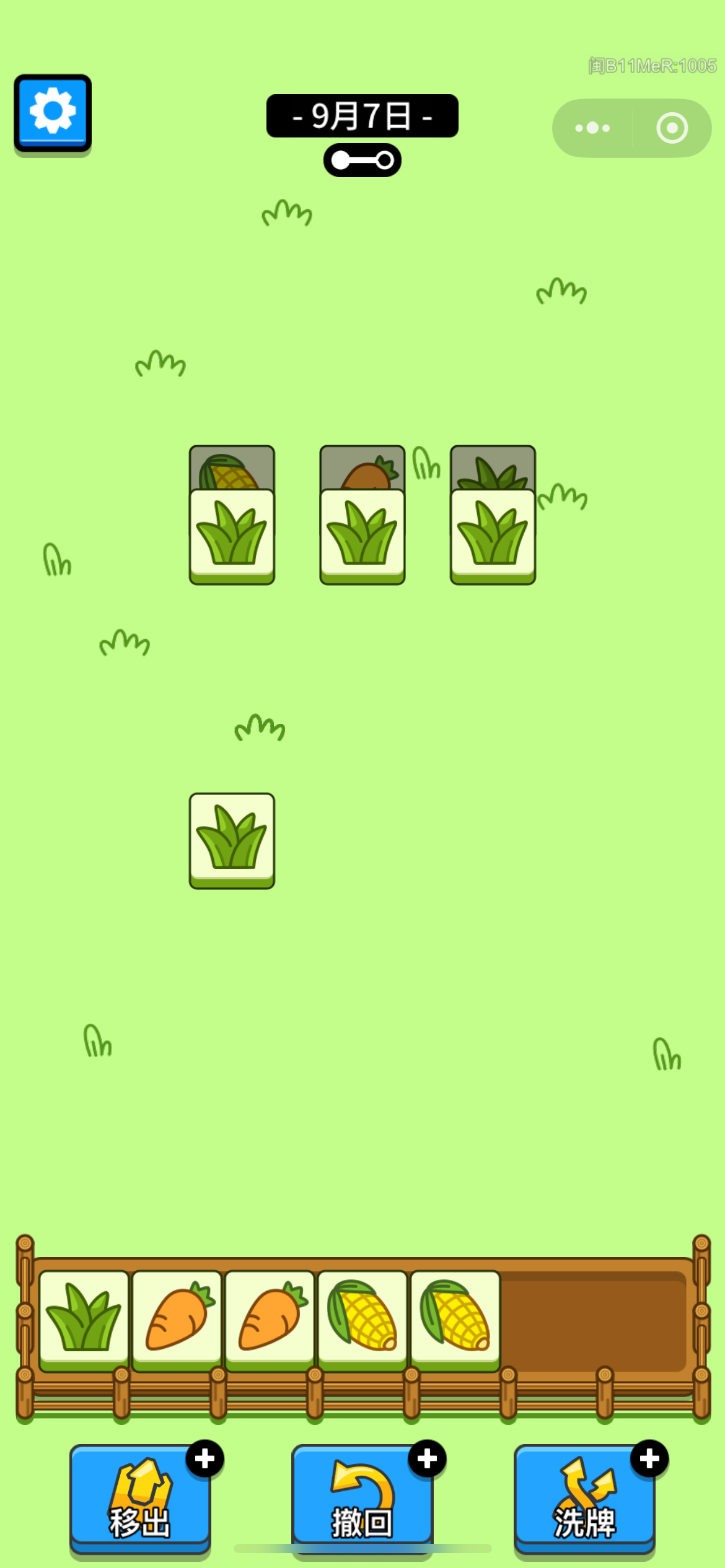
Task: Open the settings gear button
Action: [53, 113]
